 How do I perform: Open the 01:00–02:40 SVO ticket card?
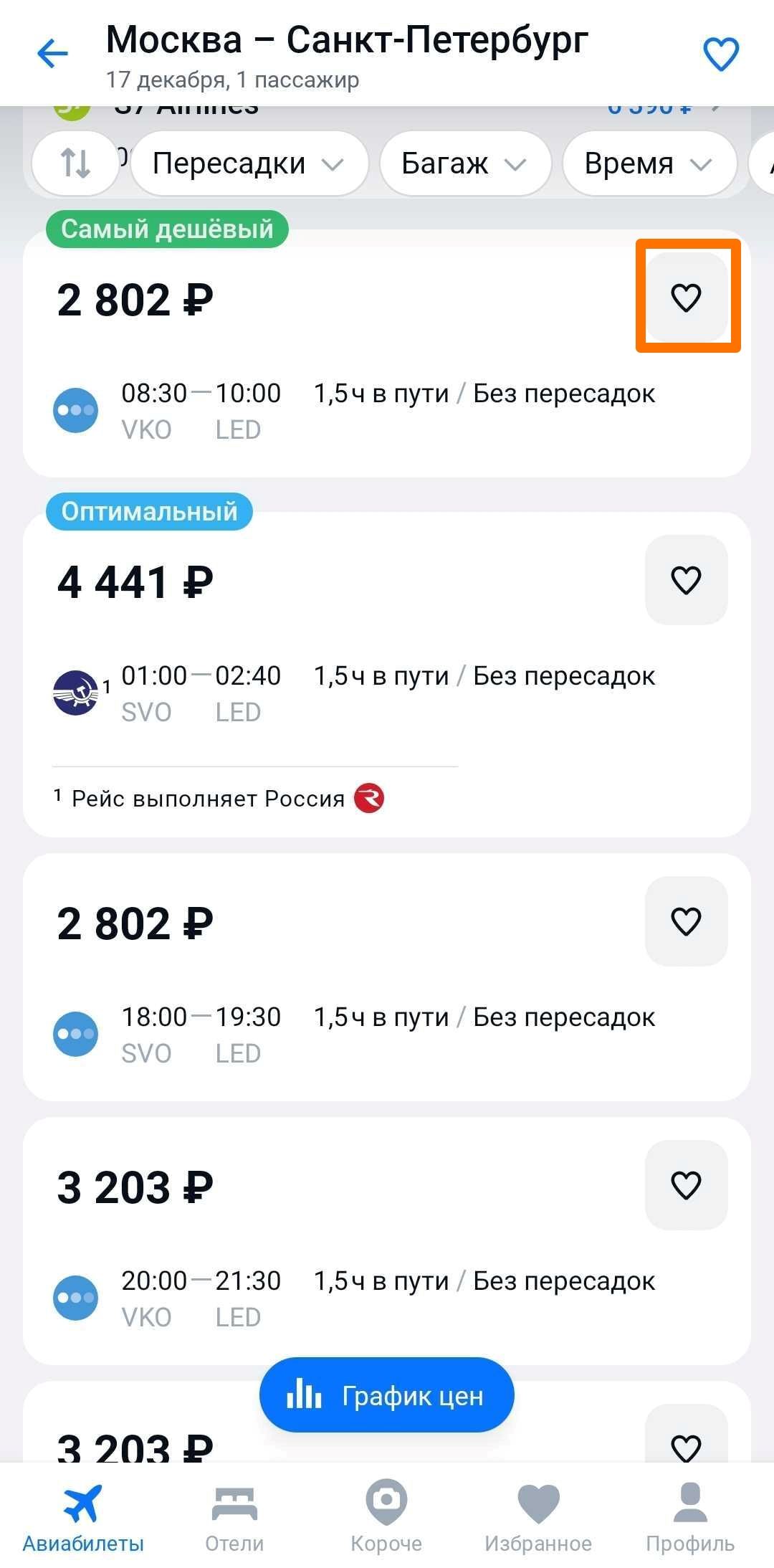click(x=387, y=674)
